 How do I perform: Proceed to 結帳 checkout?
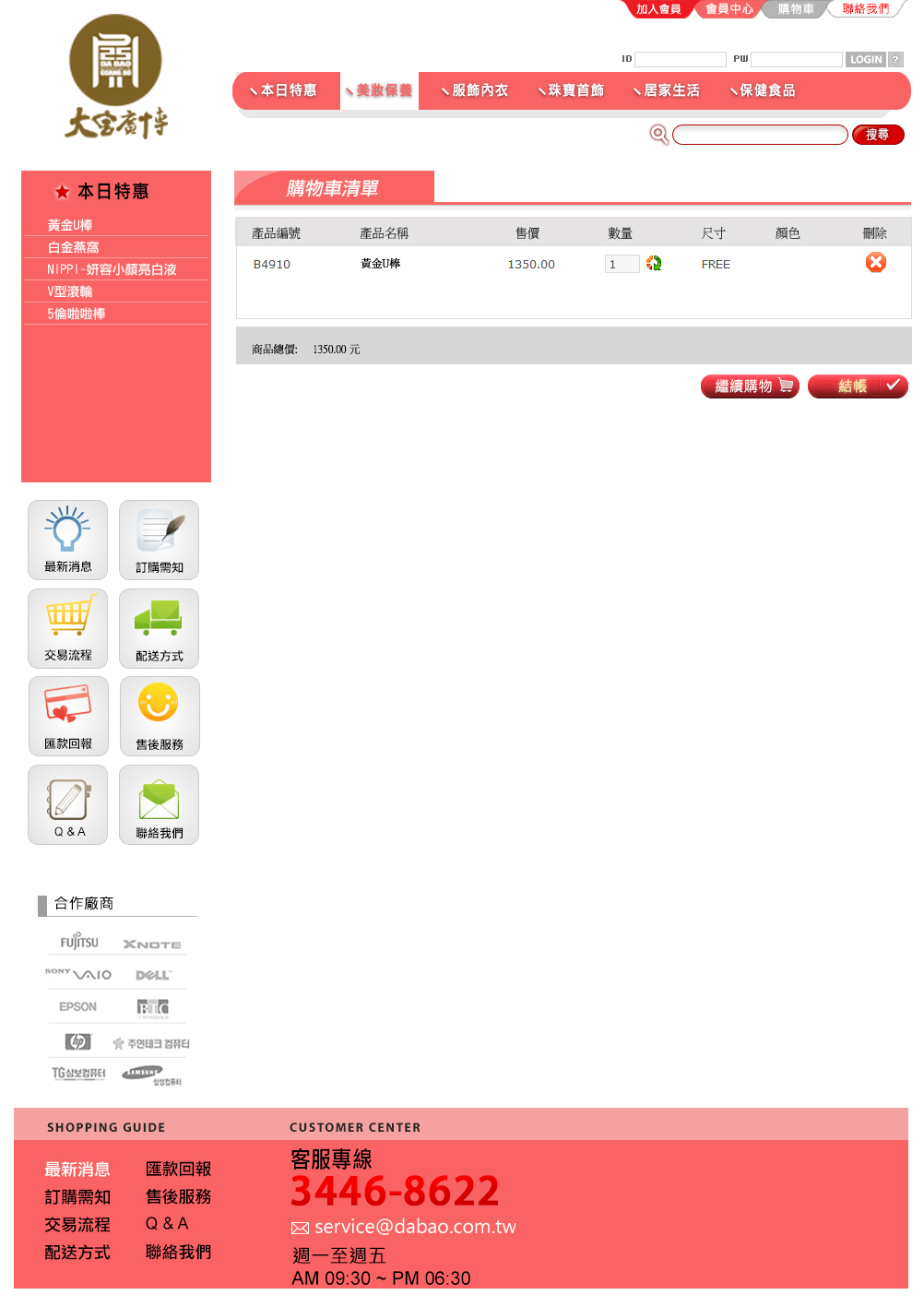point(858,386)
